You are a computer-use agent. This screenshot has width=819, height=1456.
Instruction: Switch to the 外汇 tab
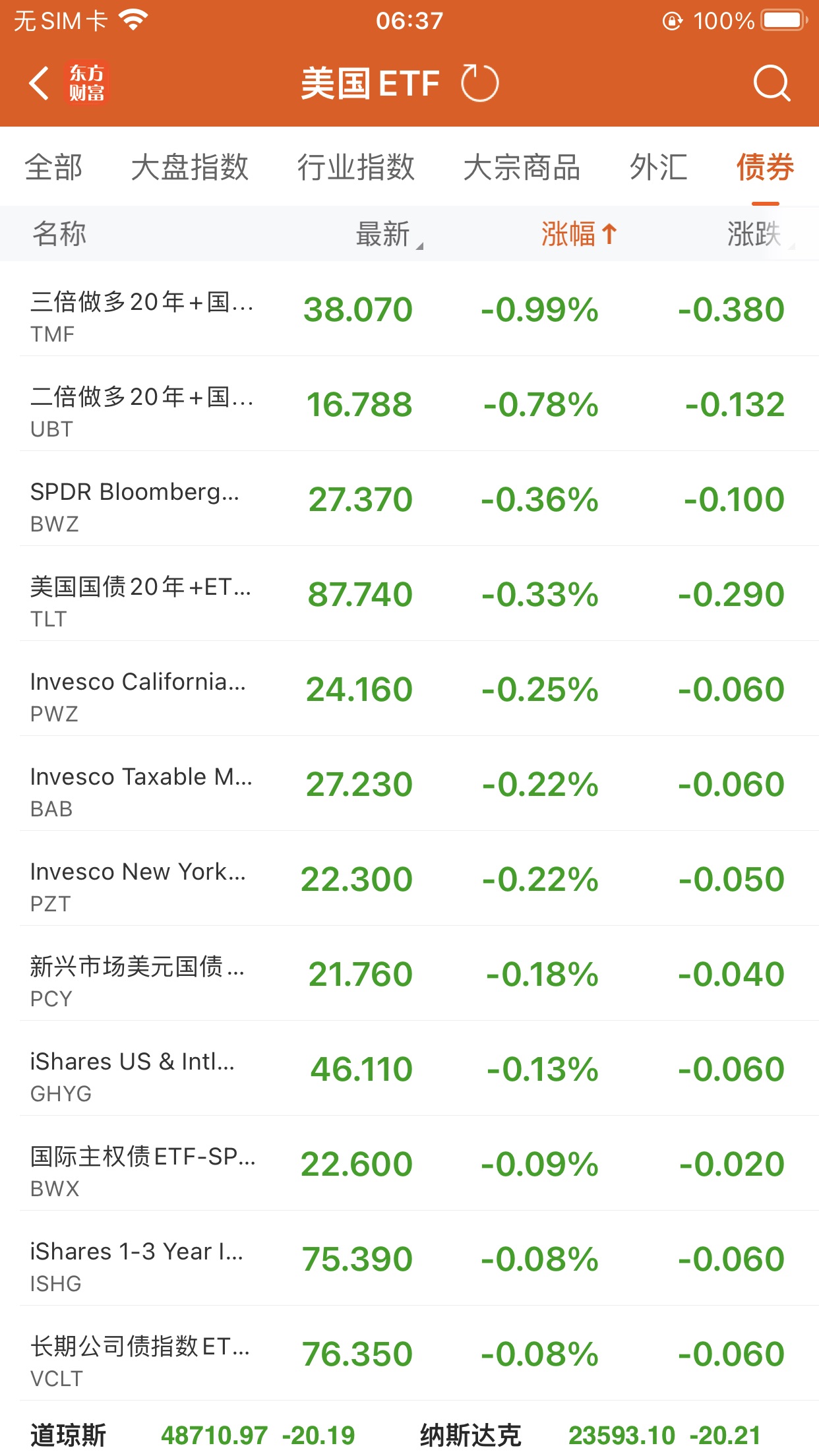click(658, 167)
